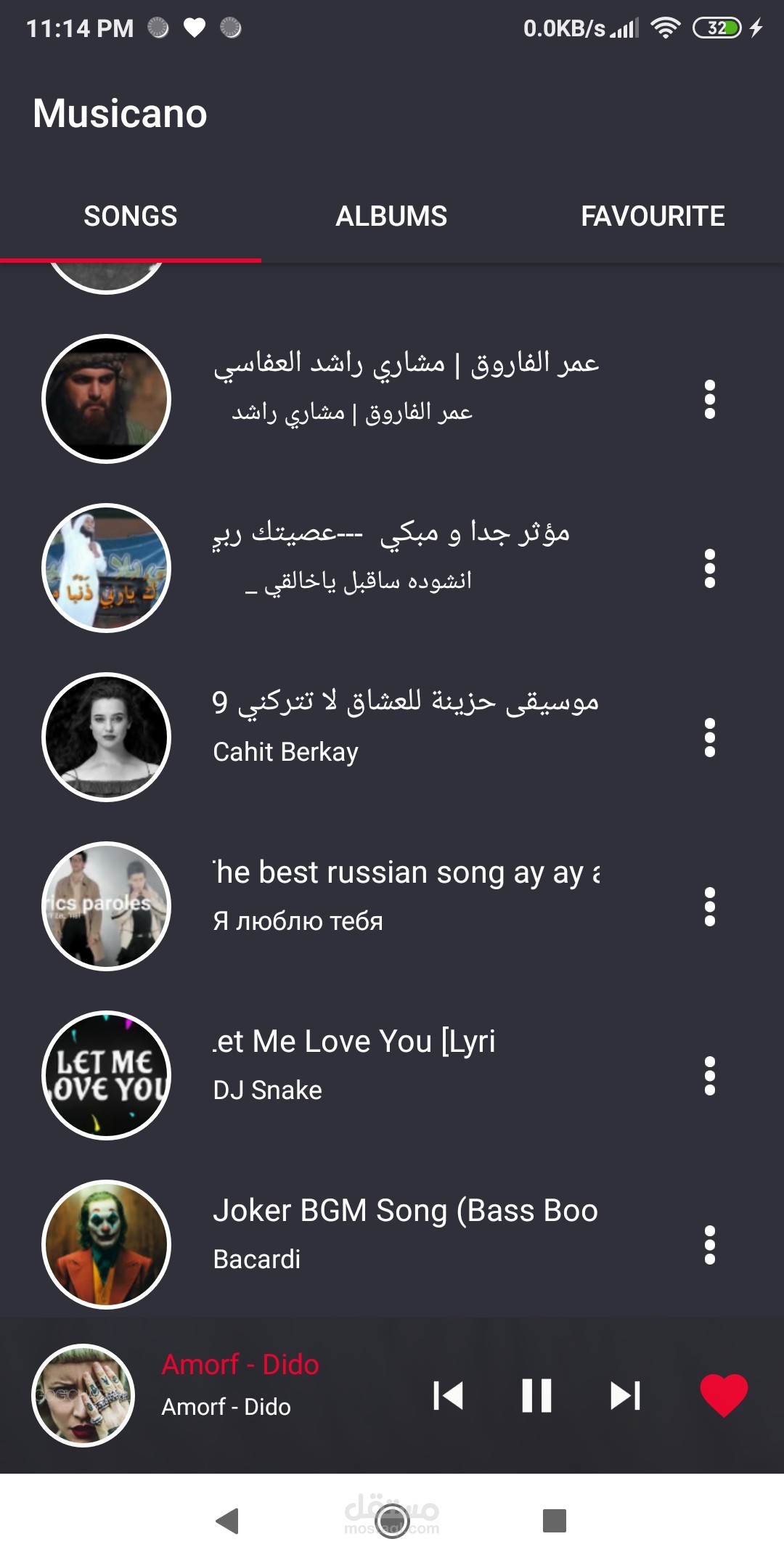Switch to the Albums tab
The height and width of the screenshot is (1568, 784).
coord(391,216)
